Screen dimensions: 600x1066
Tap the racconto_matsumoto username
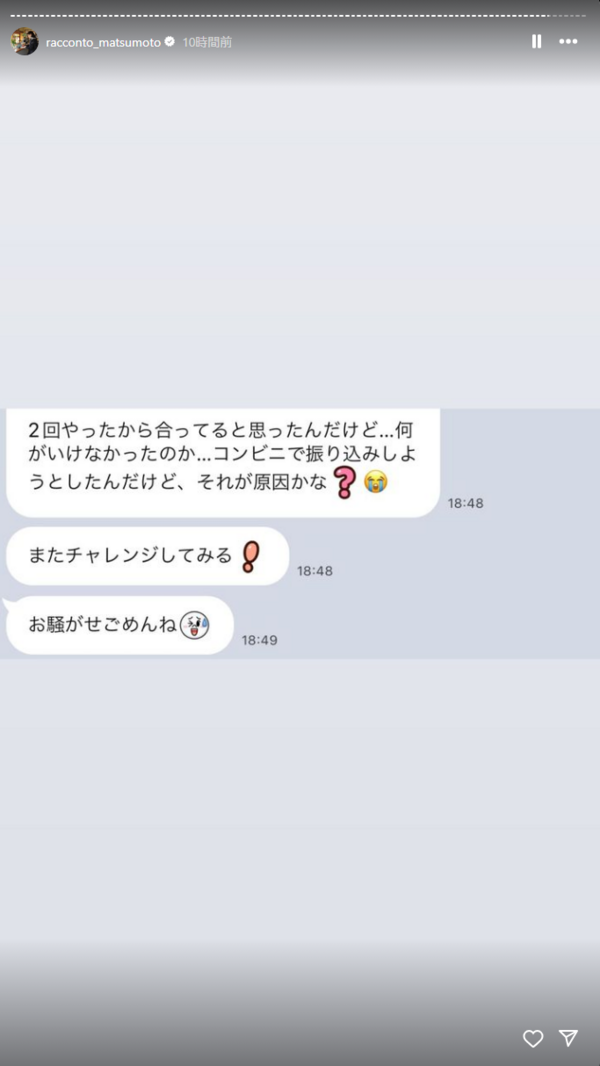click(x=103, y=43)
